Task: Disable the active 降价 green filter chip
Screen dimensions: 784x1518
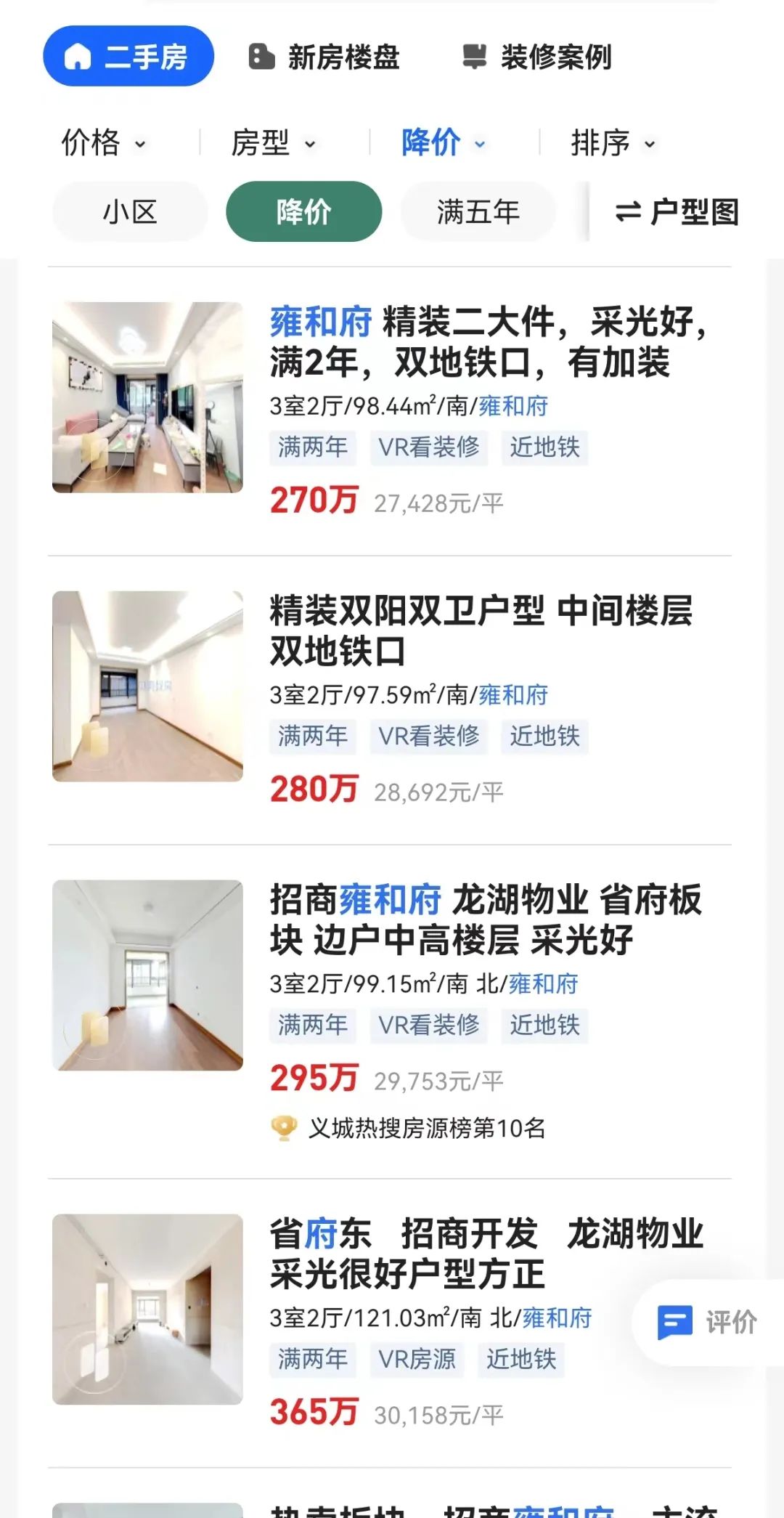Action: [x=303, y=211]
